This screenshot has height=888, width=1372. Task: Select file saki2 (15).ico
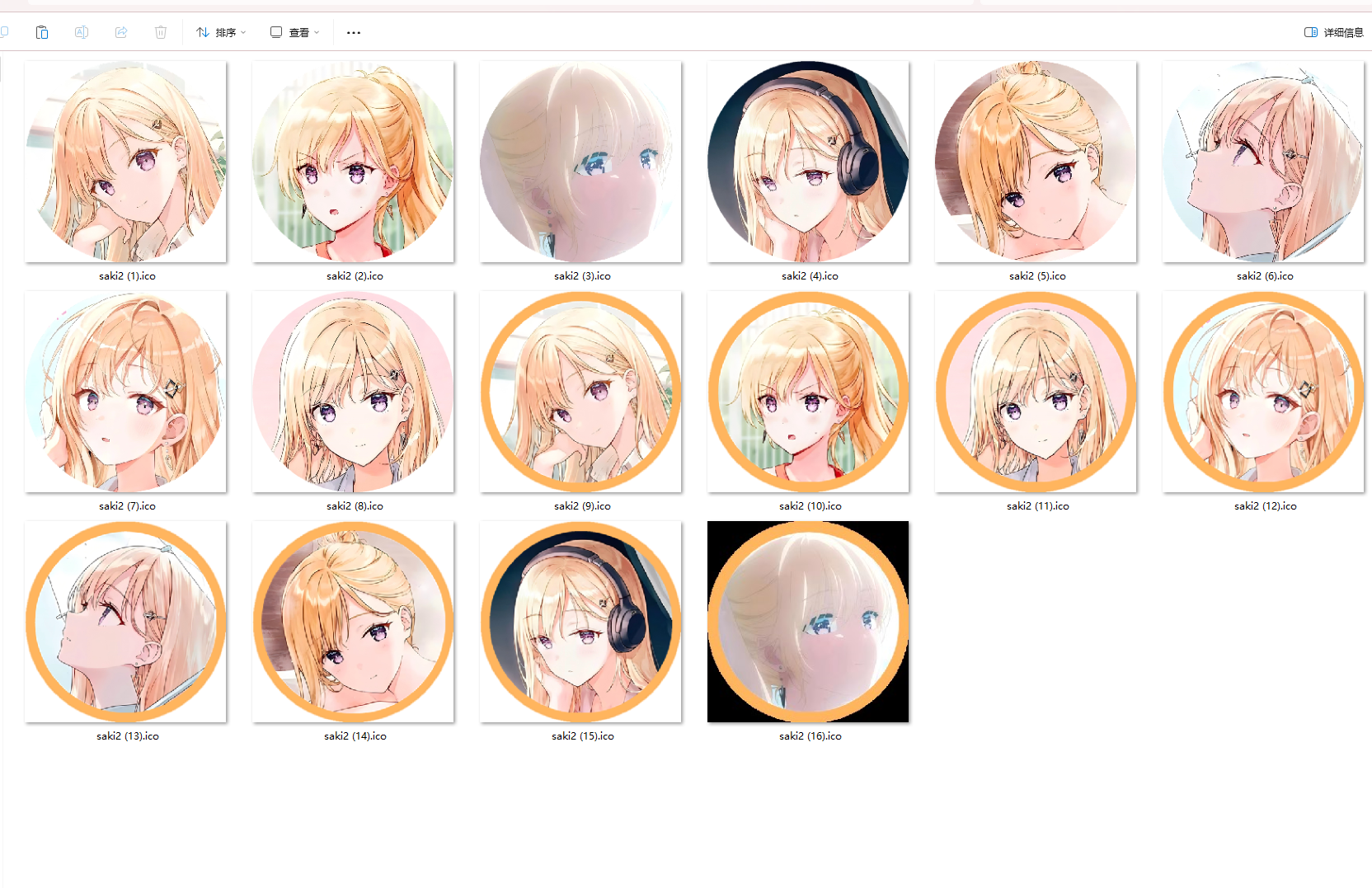[581, 623]
